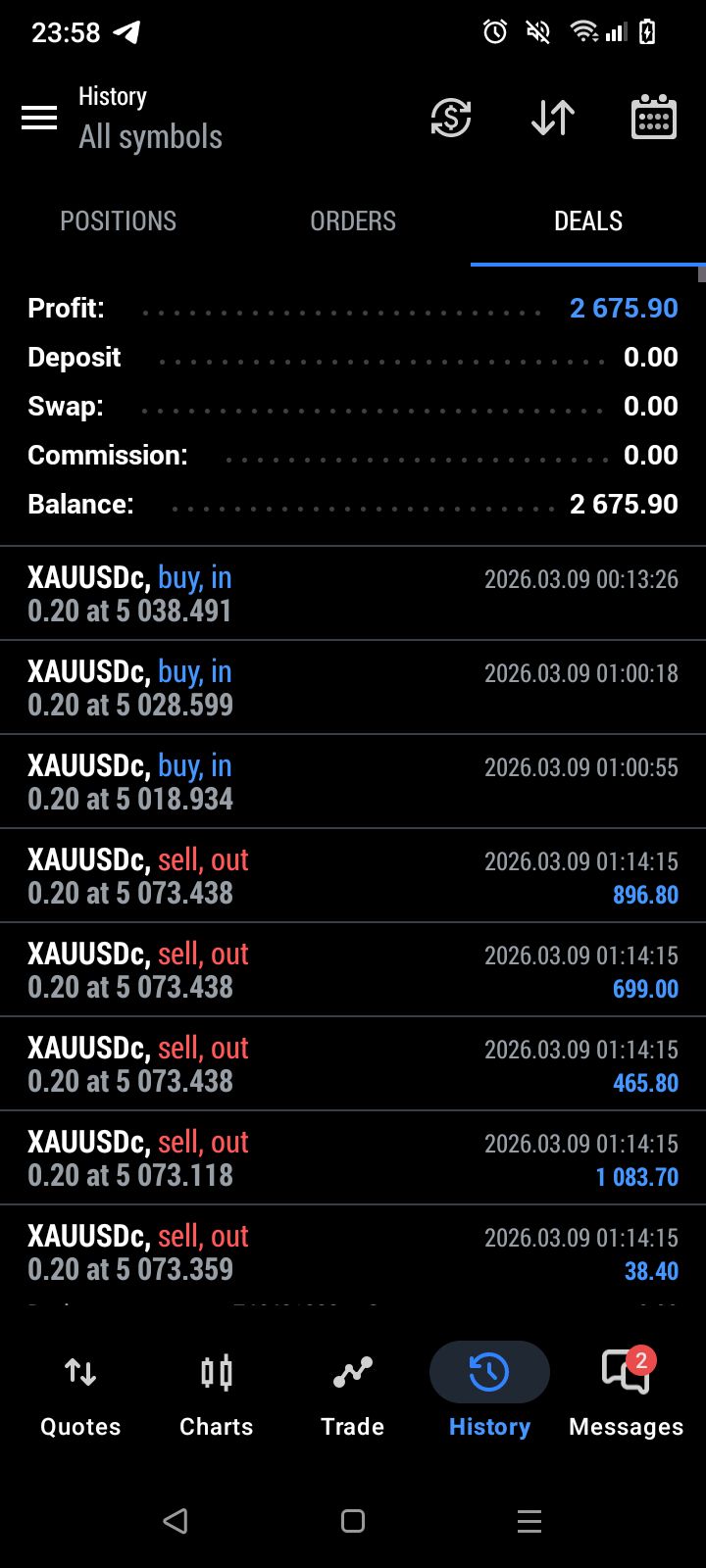706x1568 pixels.
Task: Open the buy deal at 5 028.599
Action: click(353, 688)
